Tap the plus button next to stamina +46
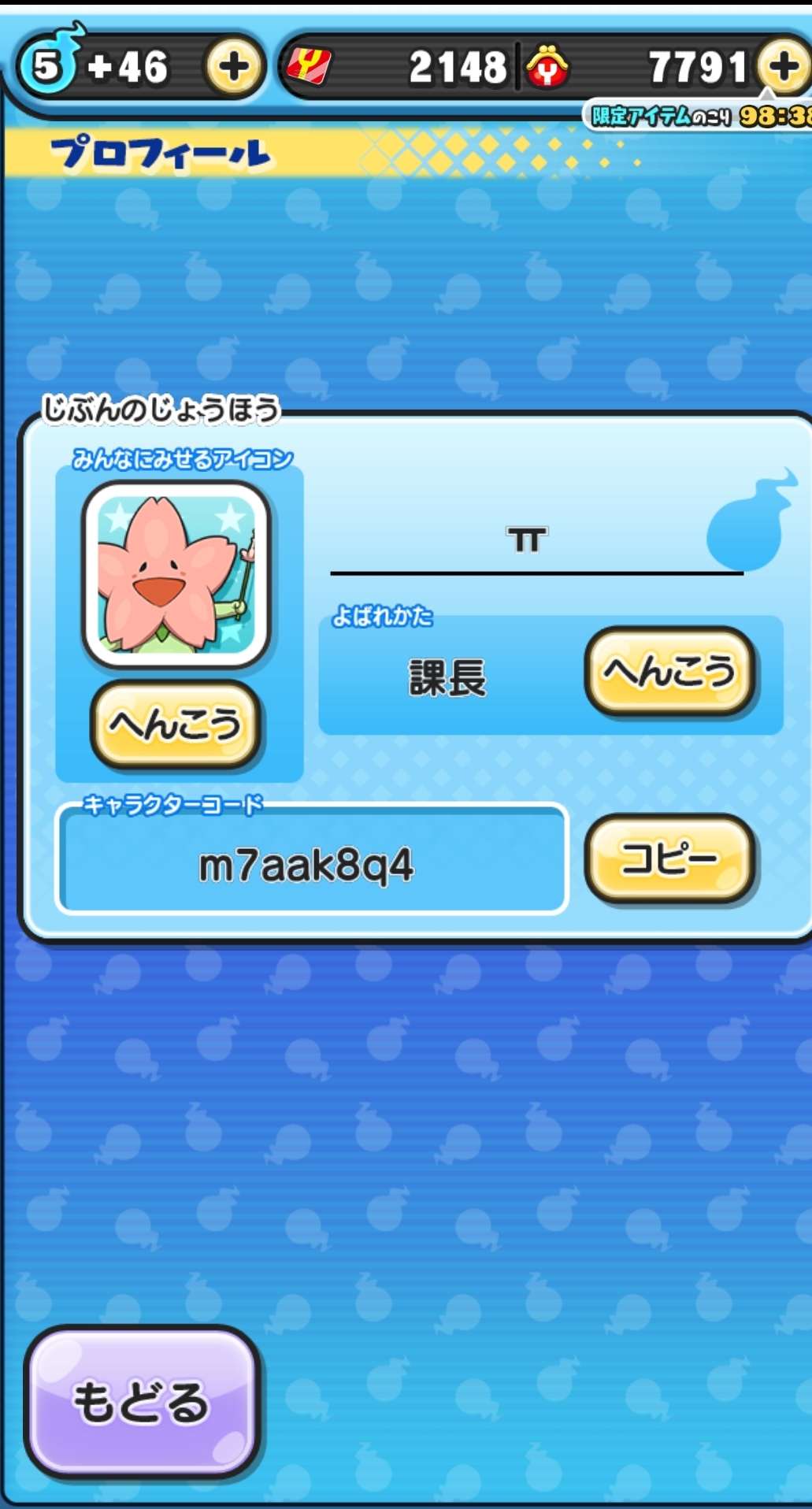 (x=233, y=67)
